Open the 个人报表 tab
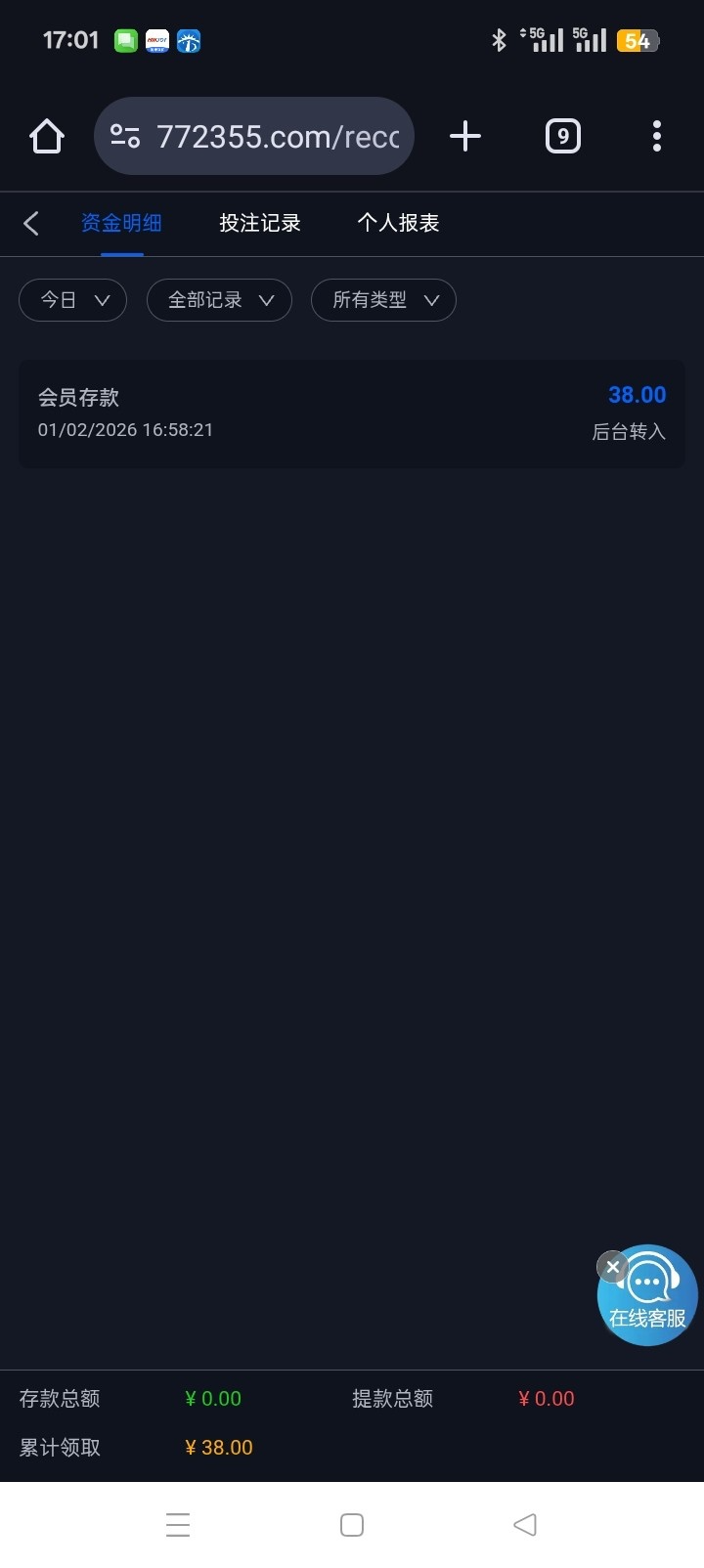 point(398,223)
